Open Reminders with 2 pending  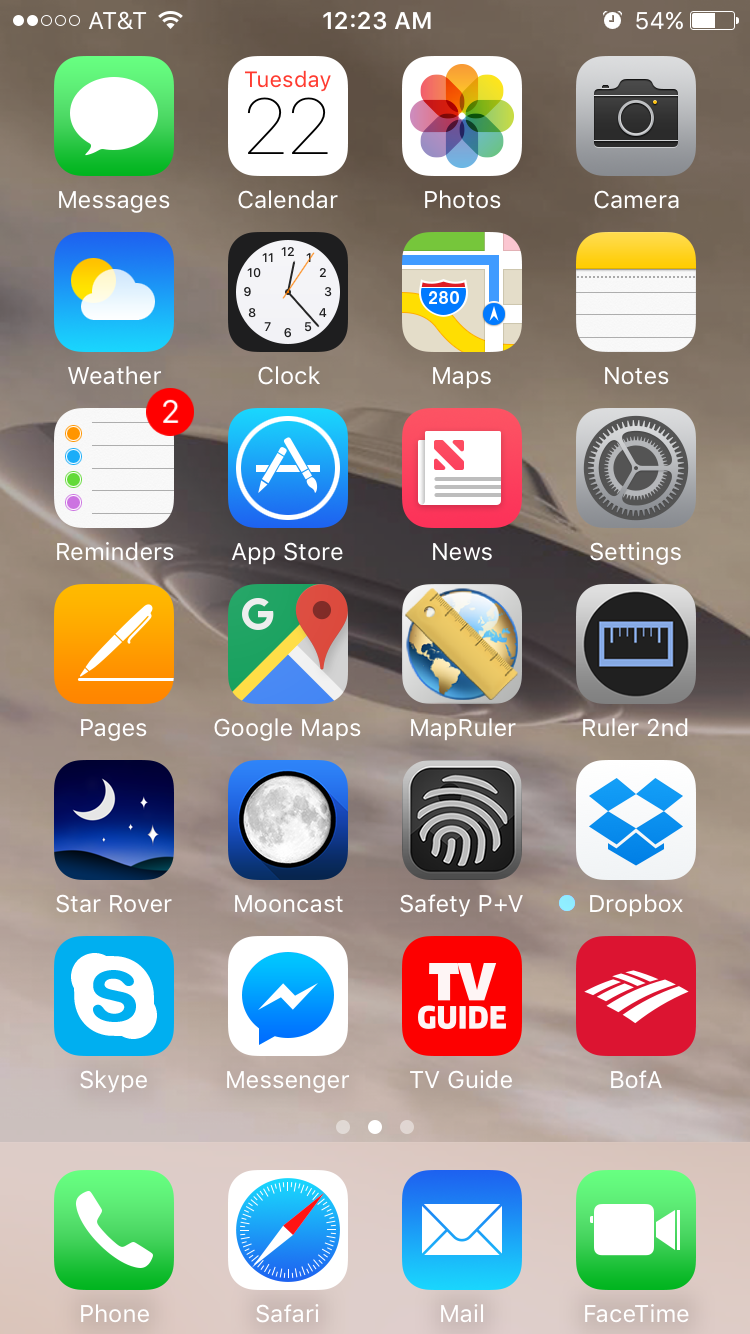tap(114, 468)
